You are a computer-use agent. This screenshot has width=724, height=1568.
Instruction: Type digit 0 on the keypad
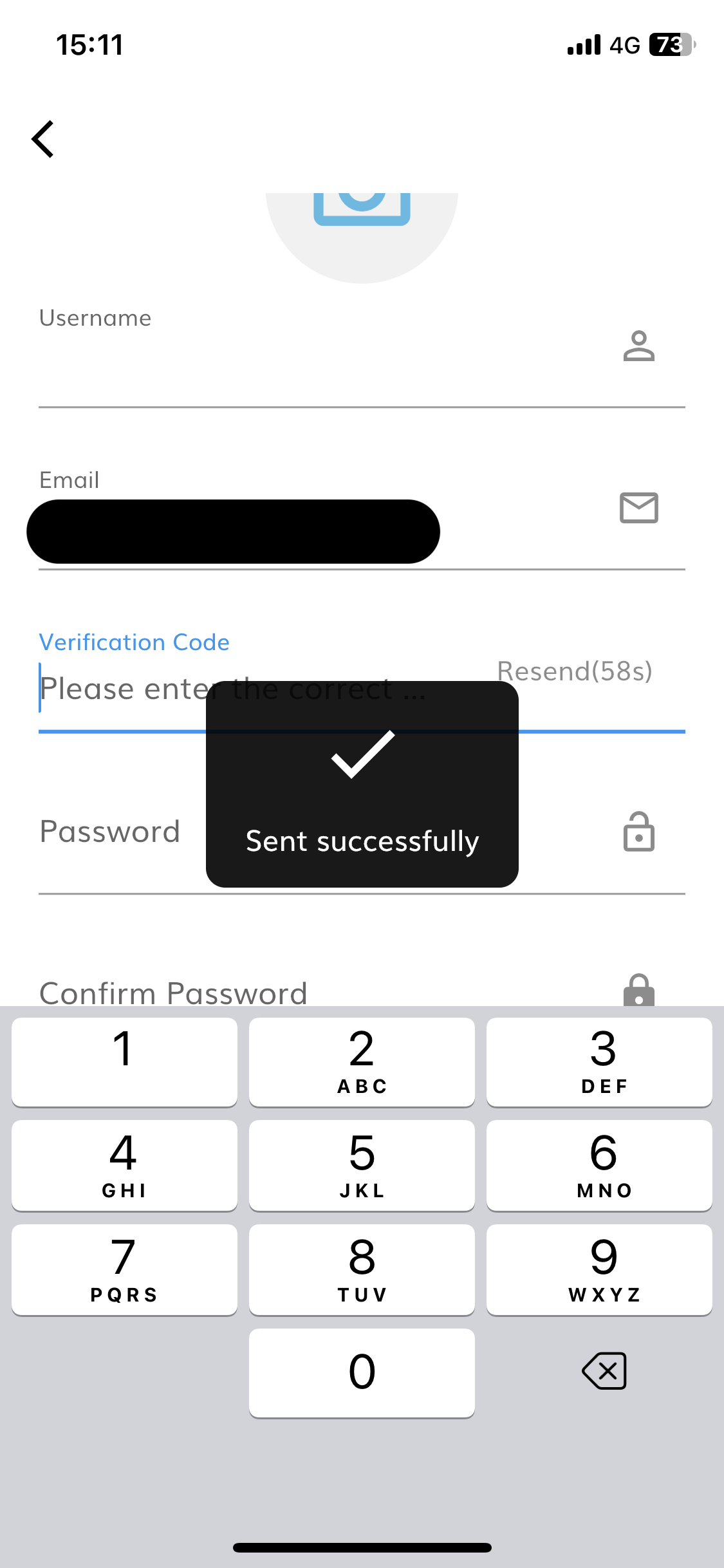pyautogui.click(x=362, y=1372)
